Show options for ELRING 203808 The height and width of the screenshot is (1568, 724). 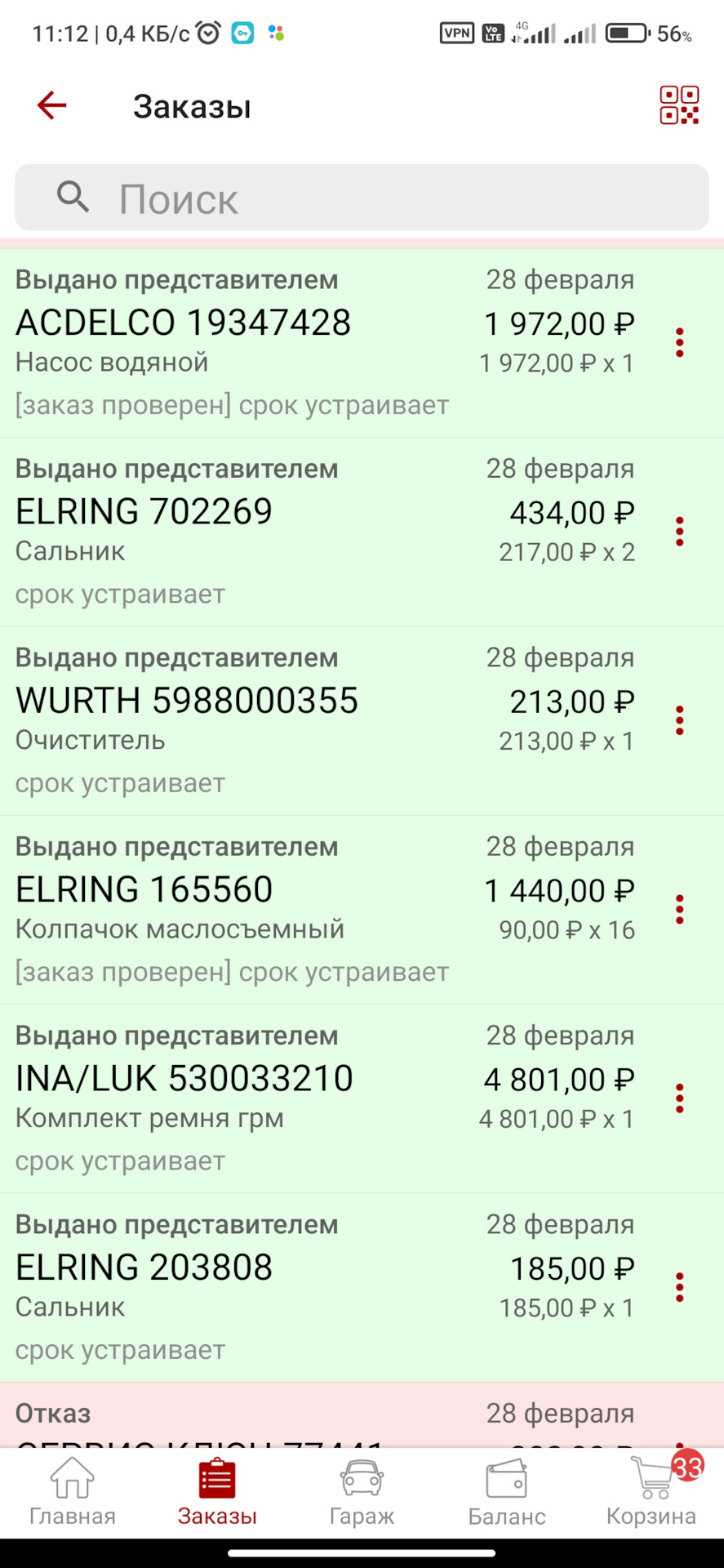pos(679,1287)
